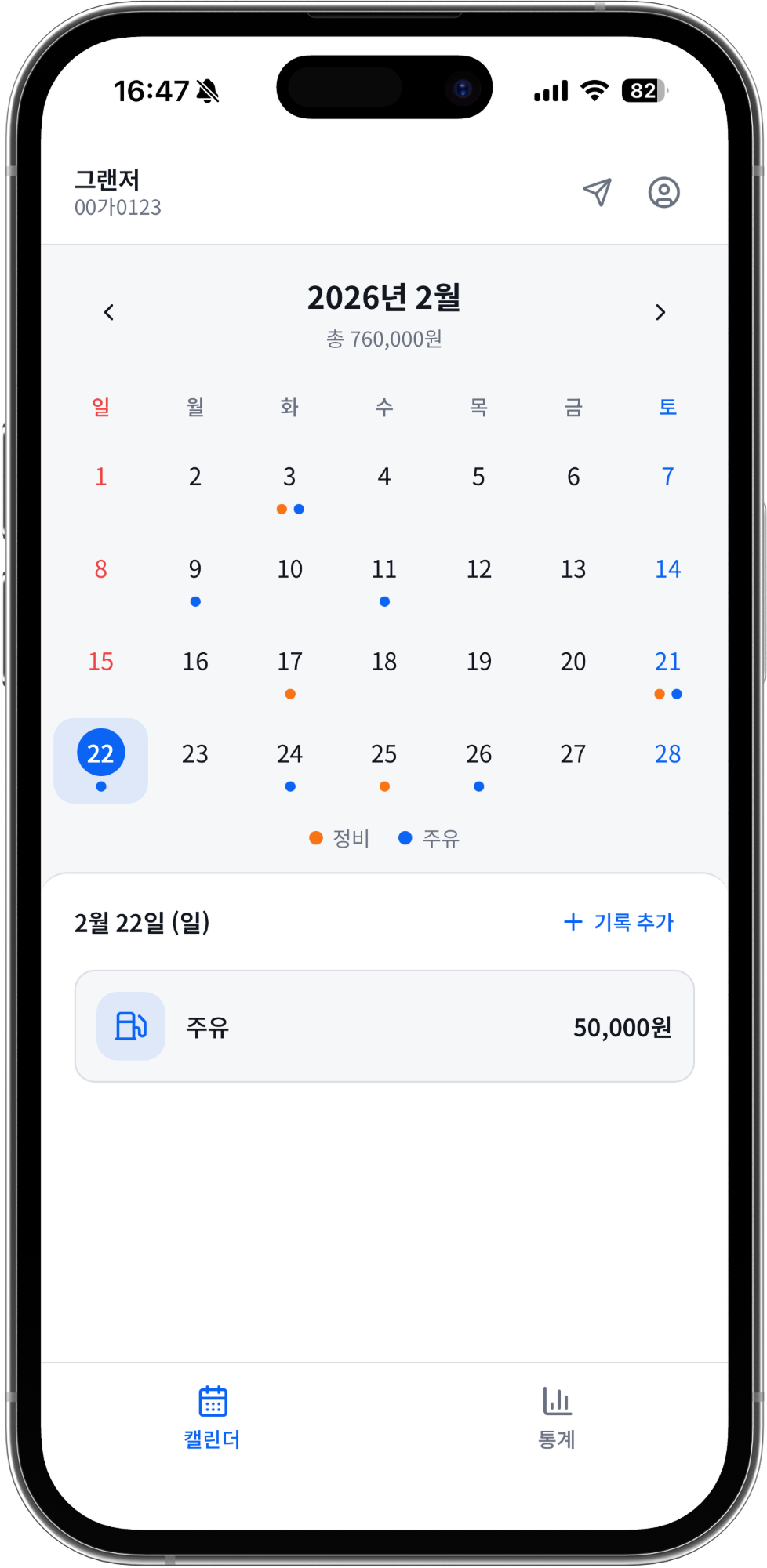Screen dimensions: 767x1568
Task: Tap 기록 추가 to add a record
Action: [x=618, y=922]
